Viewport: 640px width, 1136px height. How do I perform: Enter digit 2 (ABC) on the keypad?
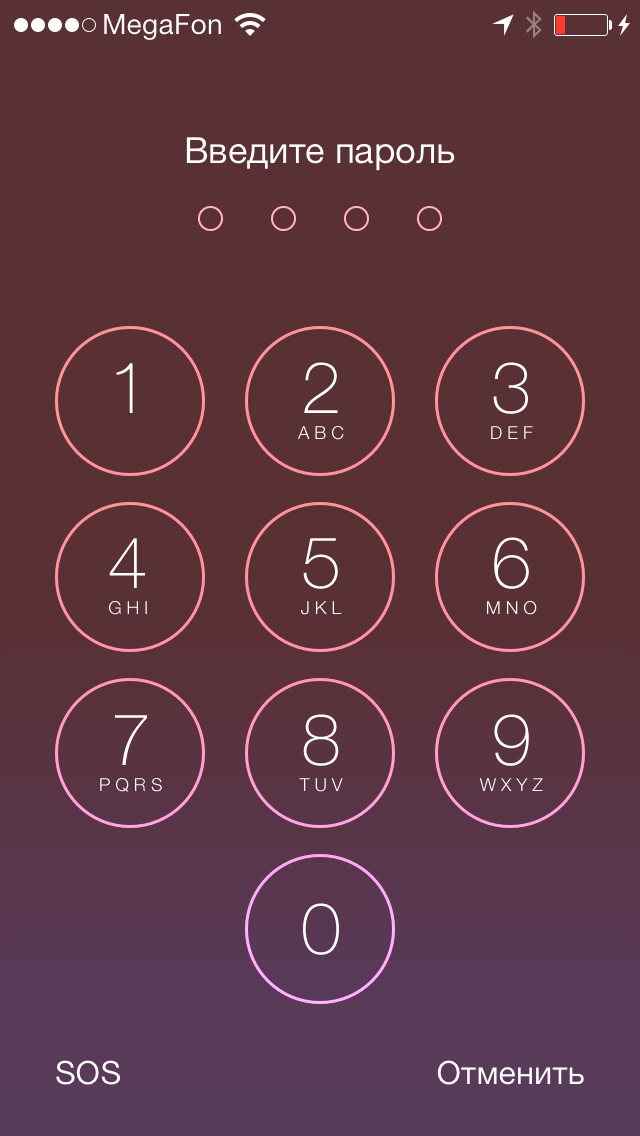(x=320, y=401)
